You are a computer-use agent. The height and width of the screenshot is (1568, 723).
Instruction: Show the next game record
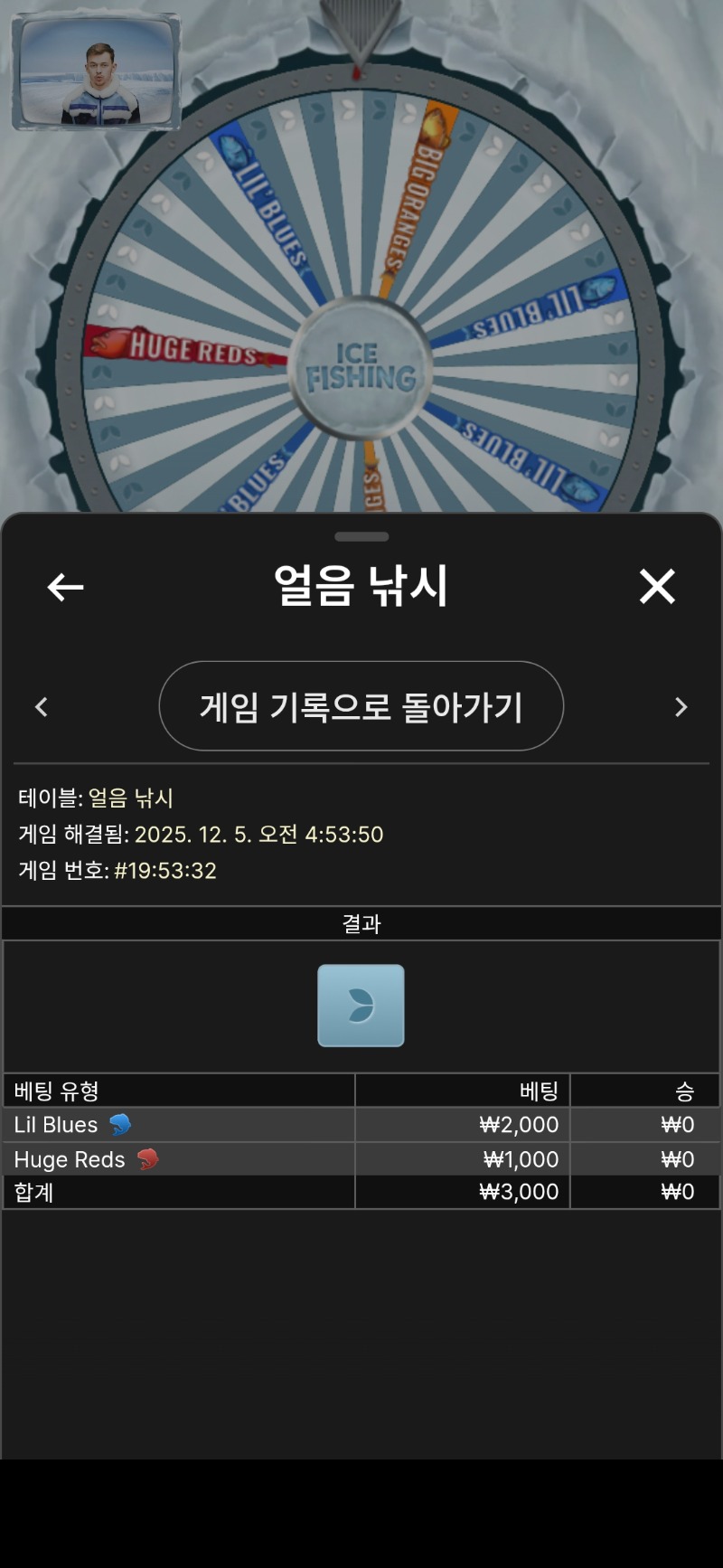[x=681, y=707]
